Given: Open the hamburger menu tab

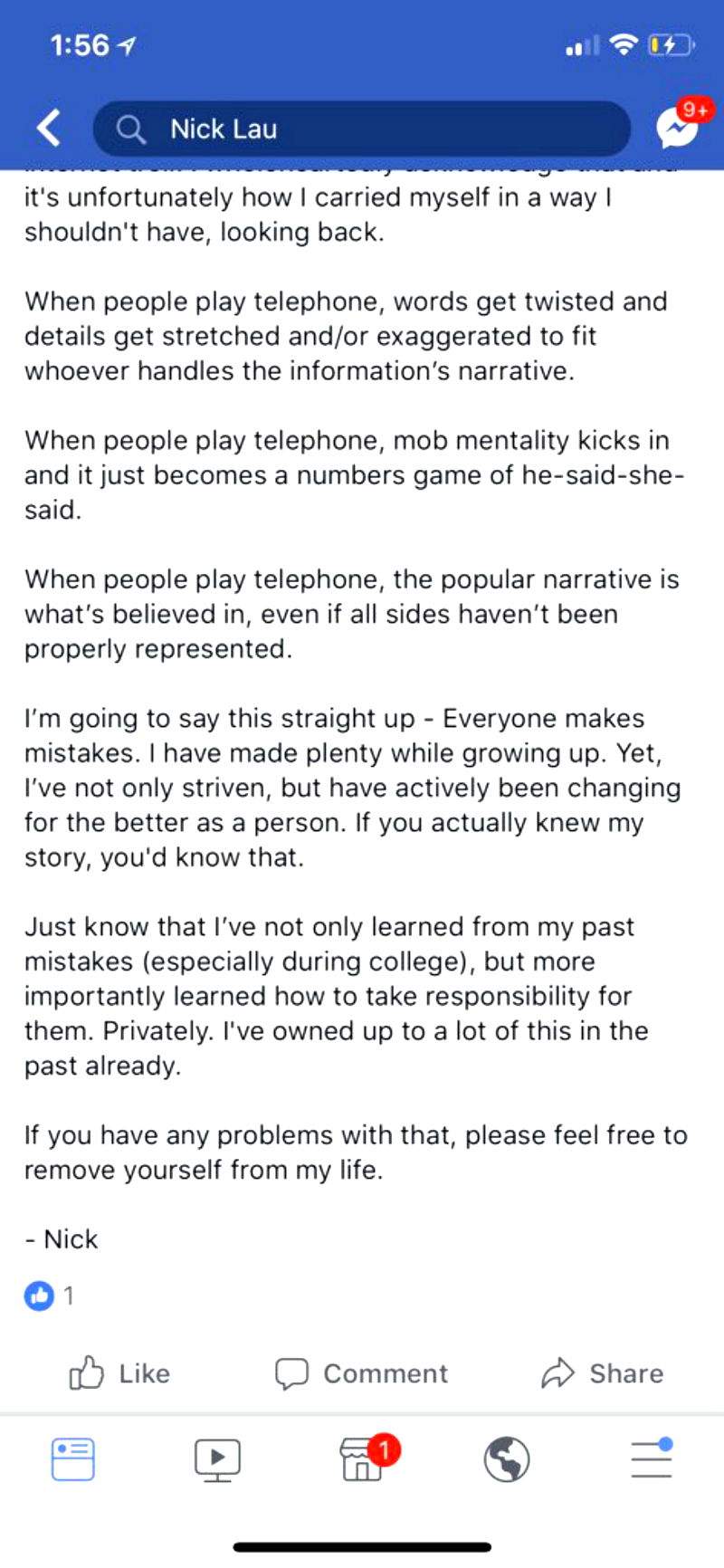Looking at the screenshot, I should [652, 1458].
